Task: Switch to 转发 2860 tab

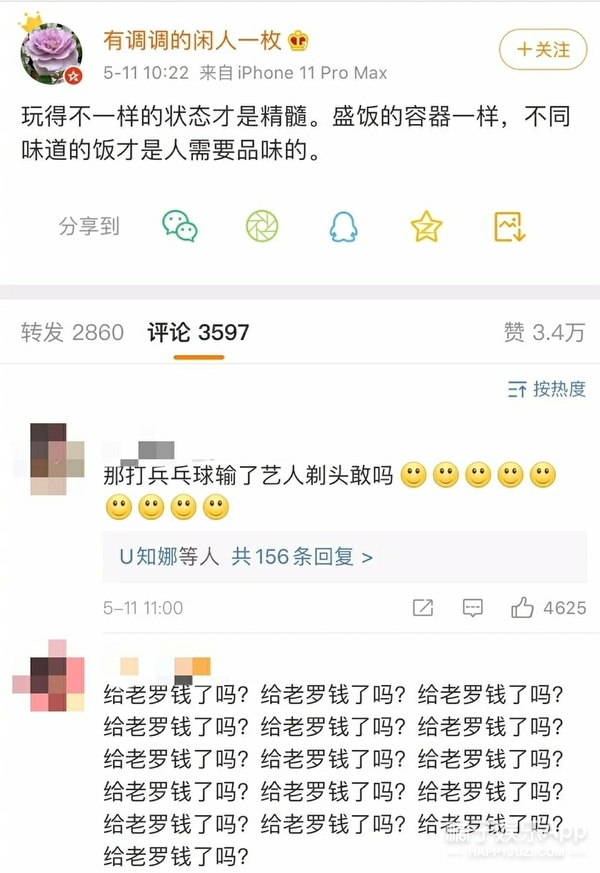Action: [72, 333]
